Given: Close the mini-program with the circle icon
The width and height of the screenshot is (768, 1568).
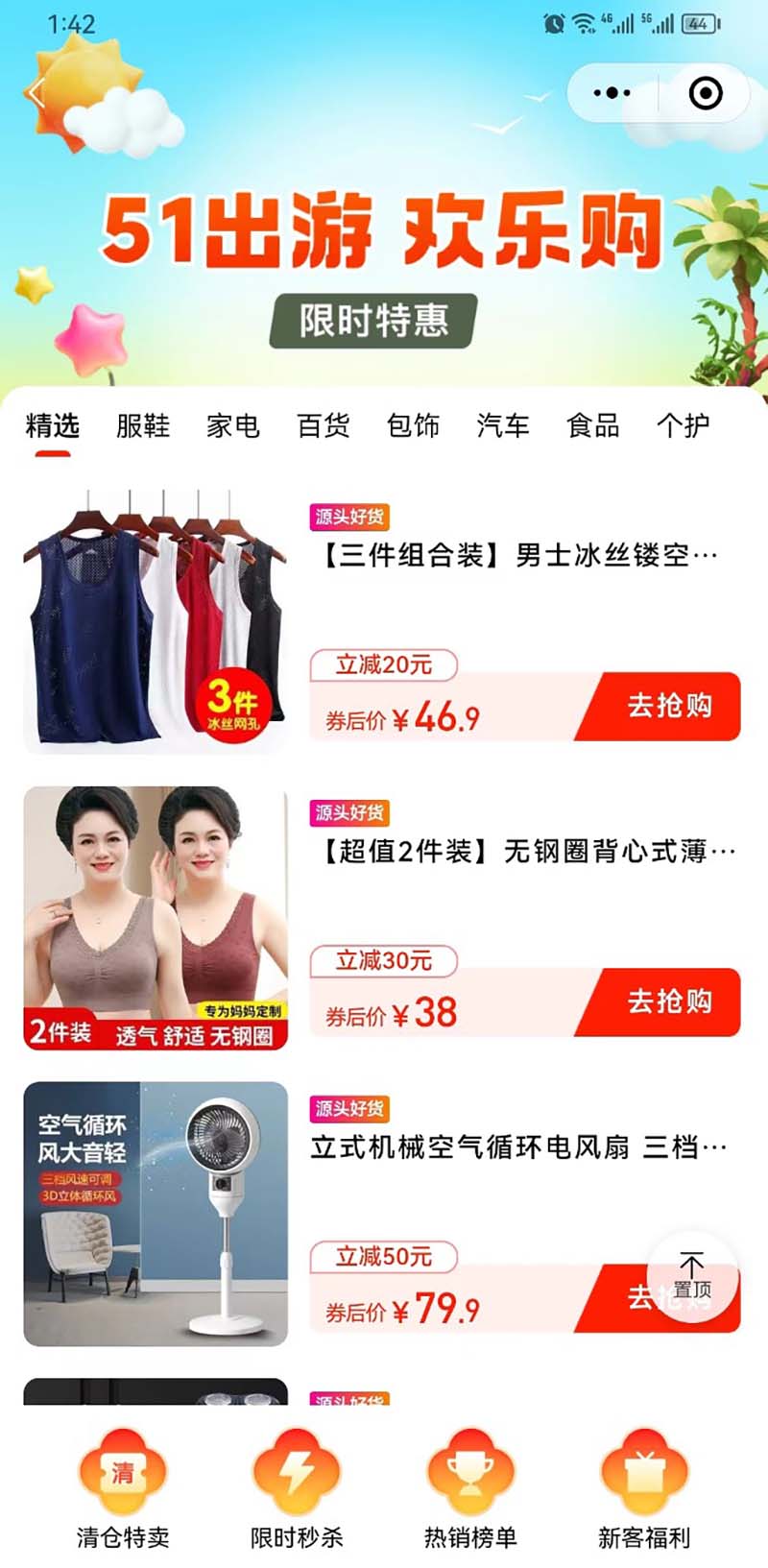Looking at the screenshot, I should click(706, 93).
